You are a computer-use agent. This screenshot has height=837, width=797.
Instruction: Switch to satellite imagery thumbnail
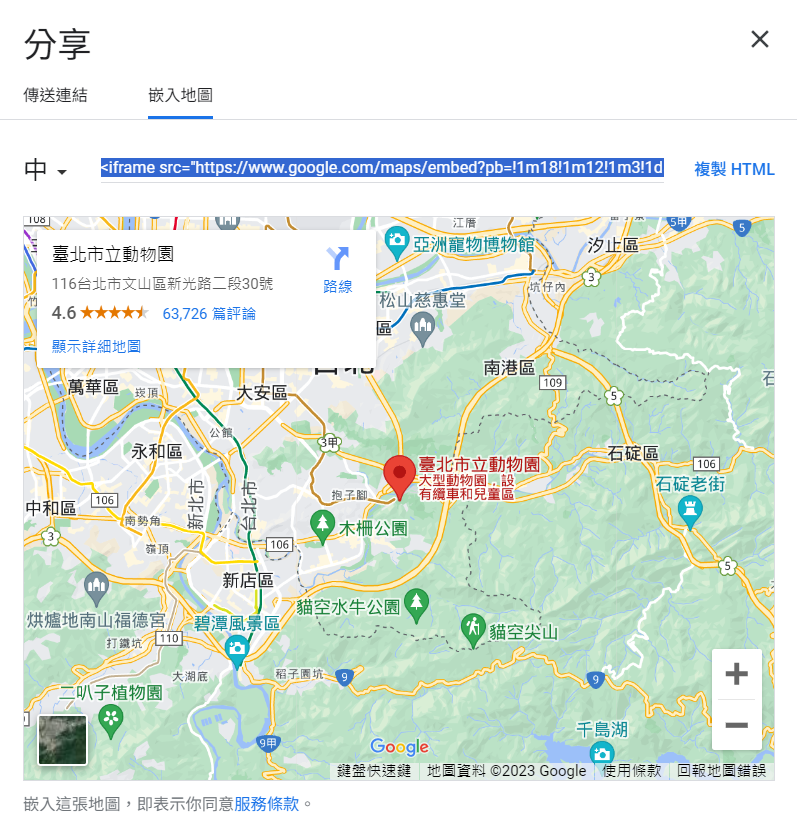62,740
